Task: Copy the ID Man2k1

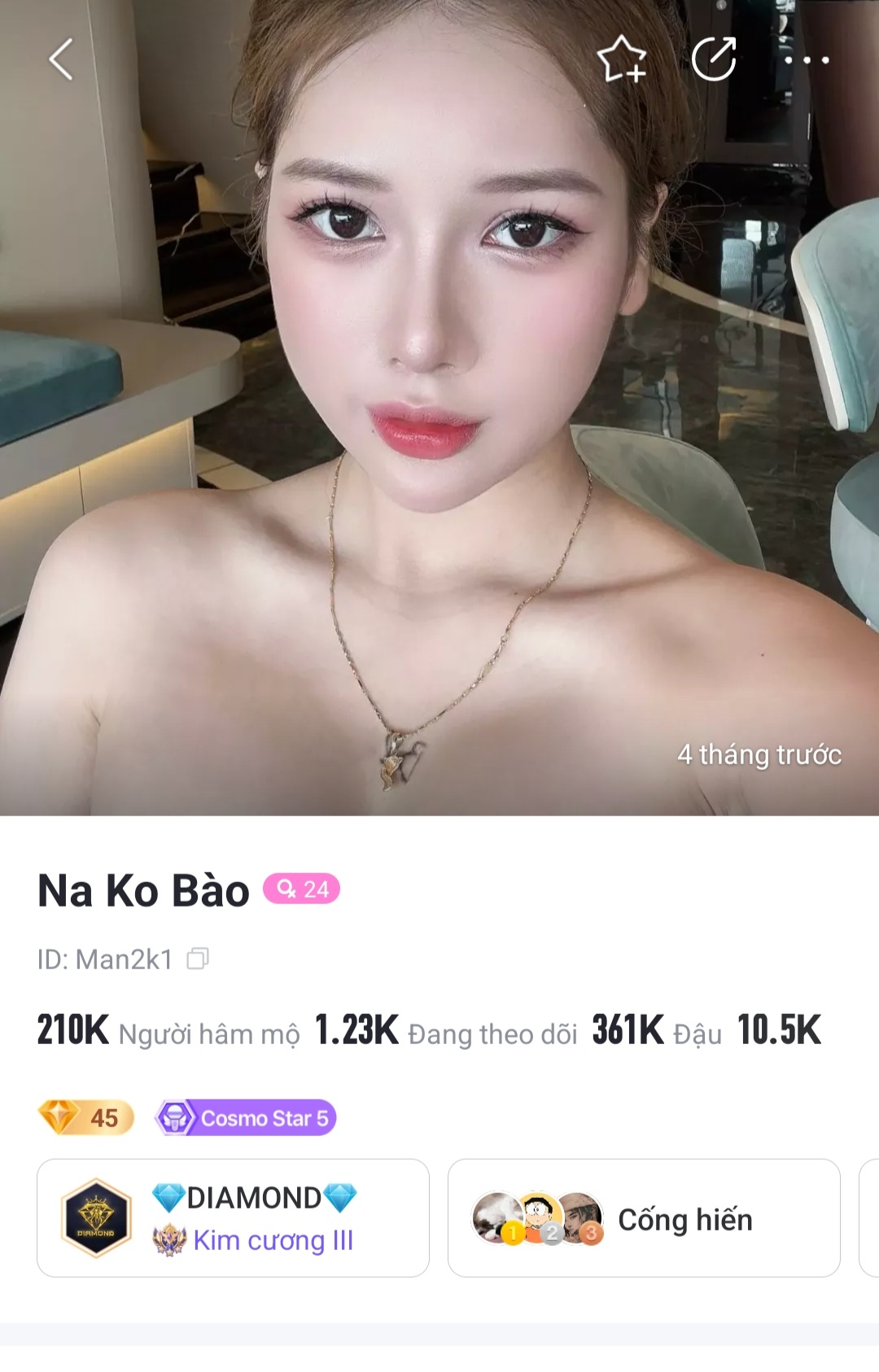Action: coord(198,959)
